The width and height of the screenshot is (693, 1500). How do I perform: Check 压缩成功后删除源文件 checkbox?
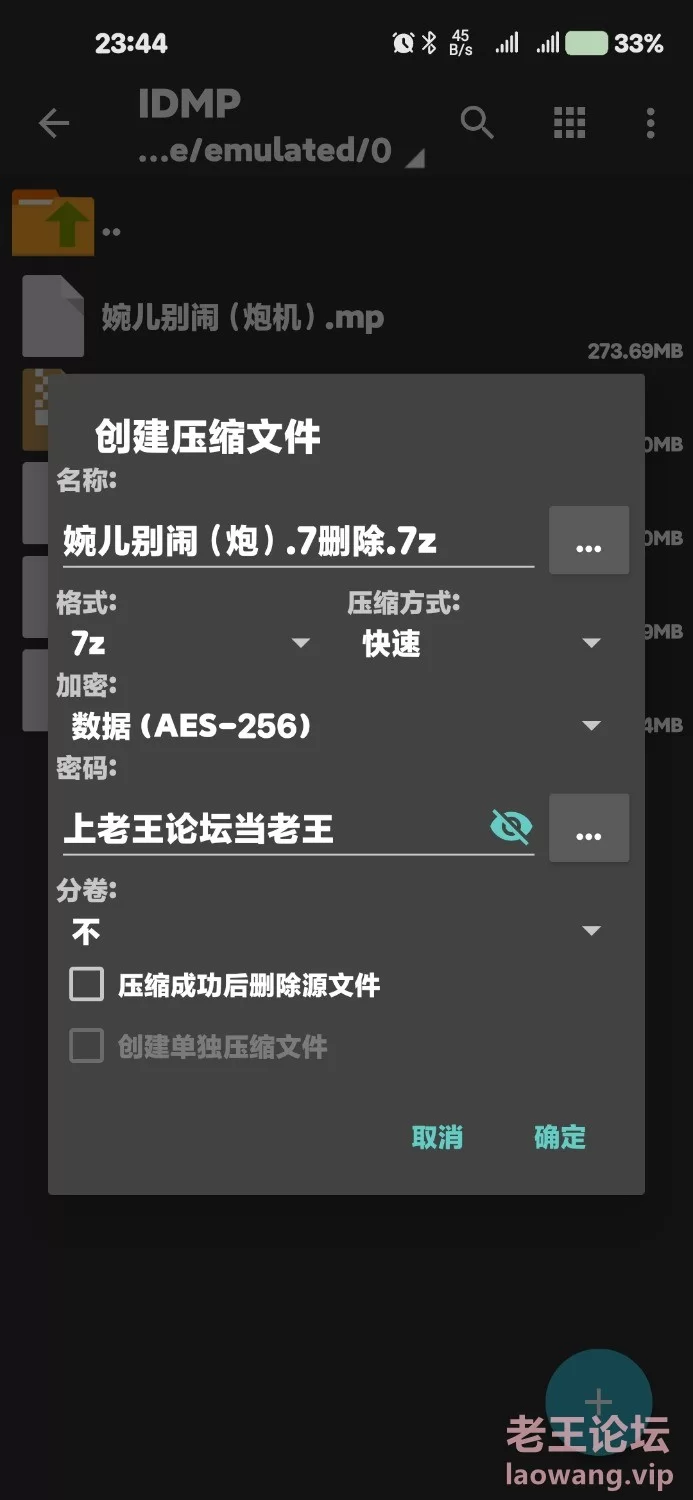86,984
